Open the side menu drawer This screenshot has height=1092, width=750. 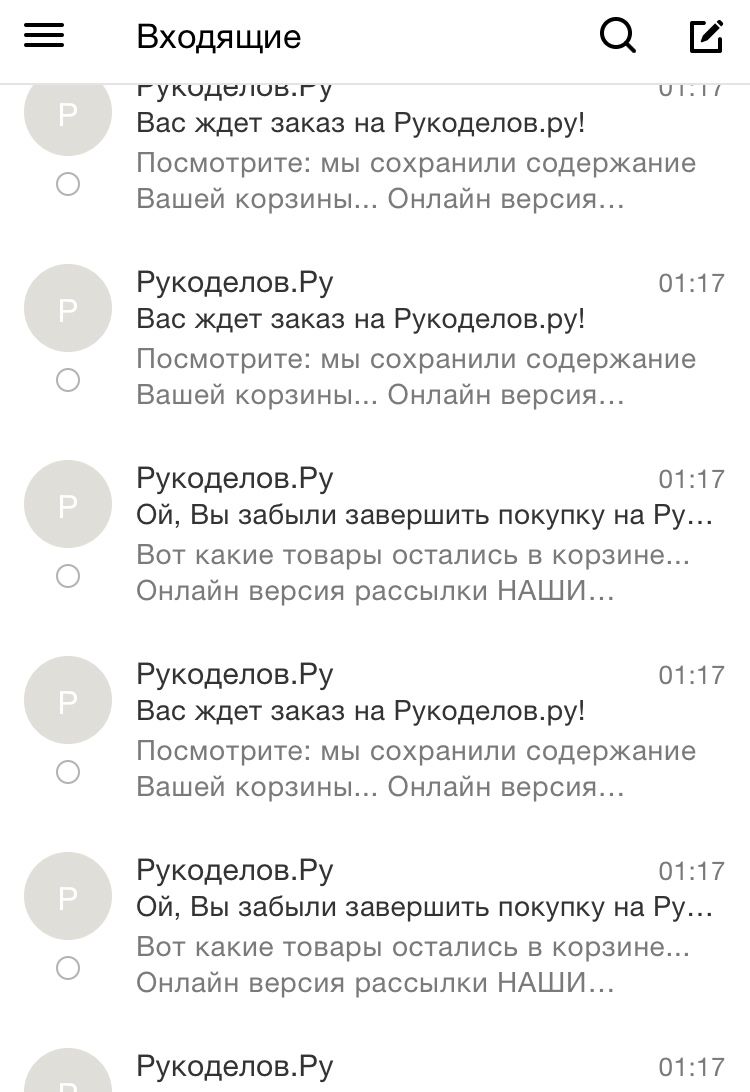pos(44,37)
